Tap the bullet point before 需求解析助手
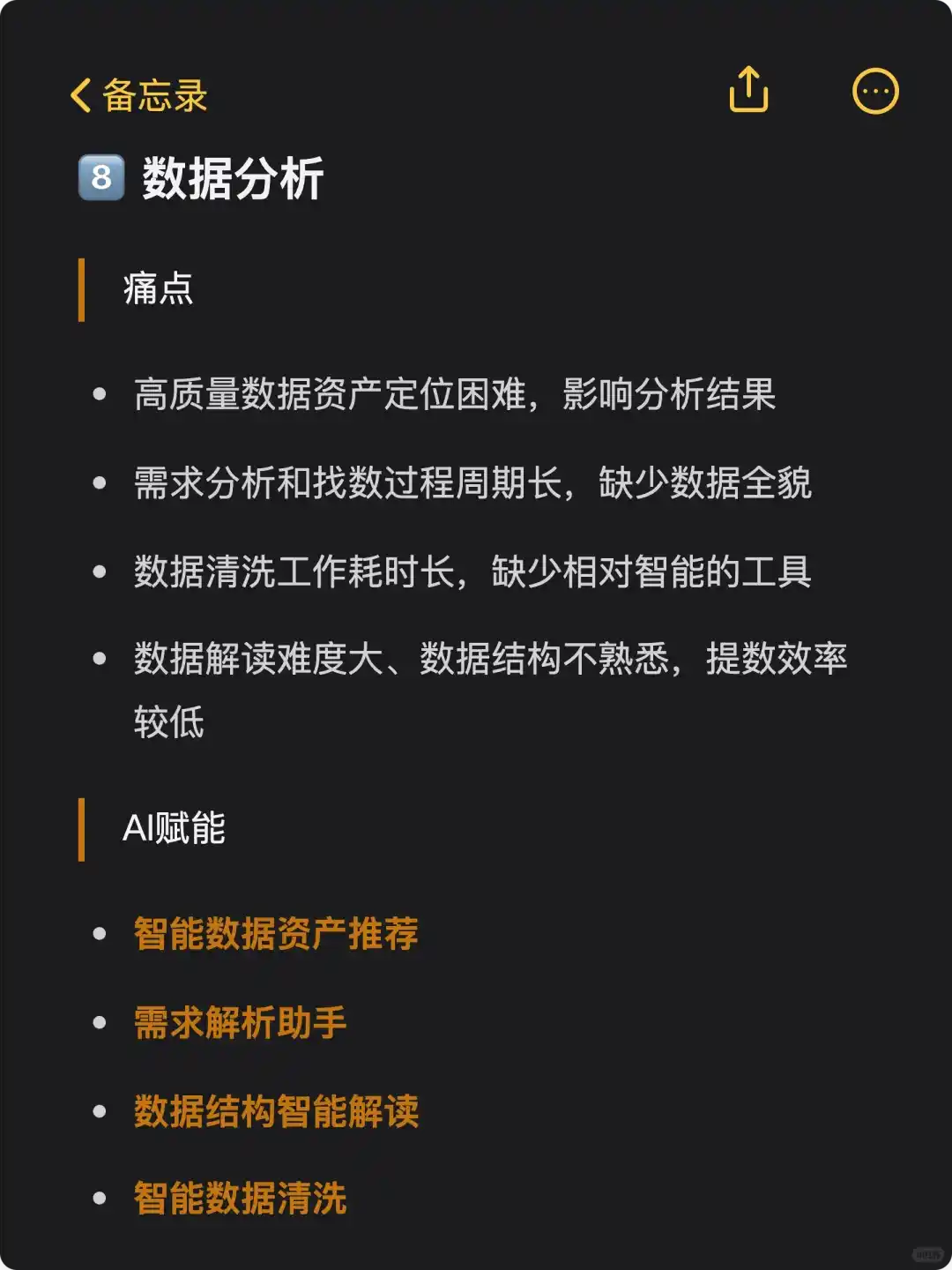The height and width of the screenshot is (1270, 952). (100, 1023)
